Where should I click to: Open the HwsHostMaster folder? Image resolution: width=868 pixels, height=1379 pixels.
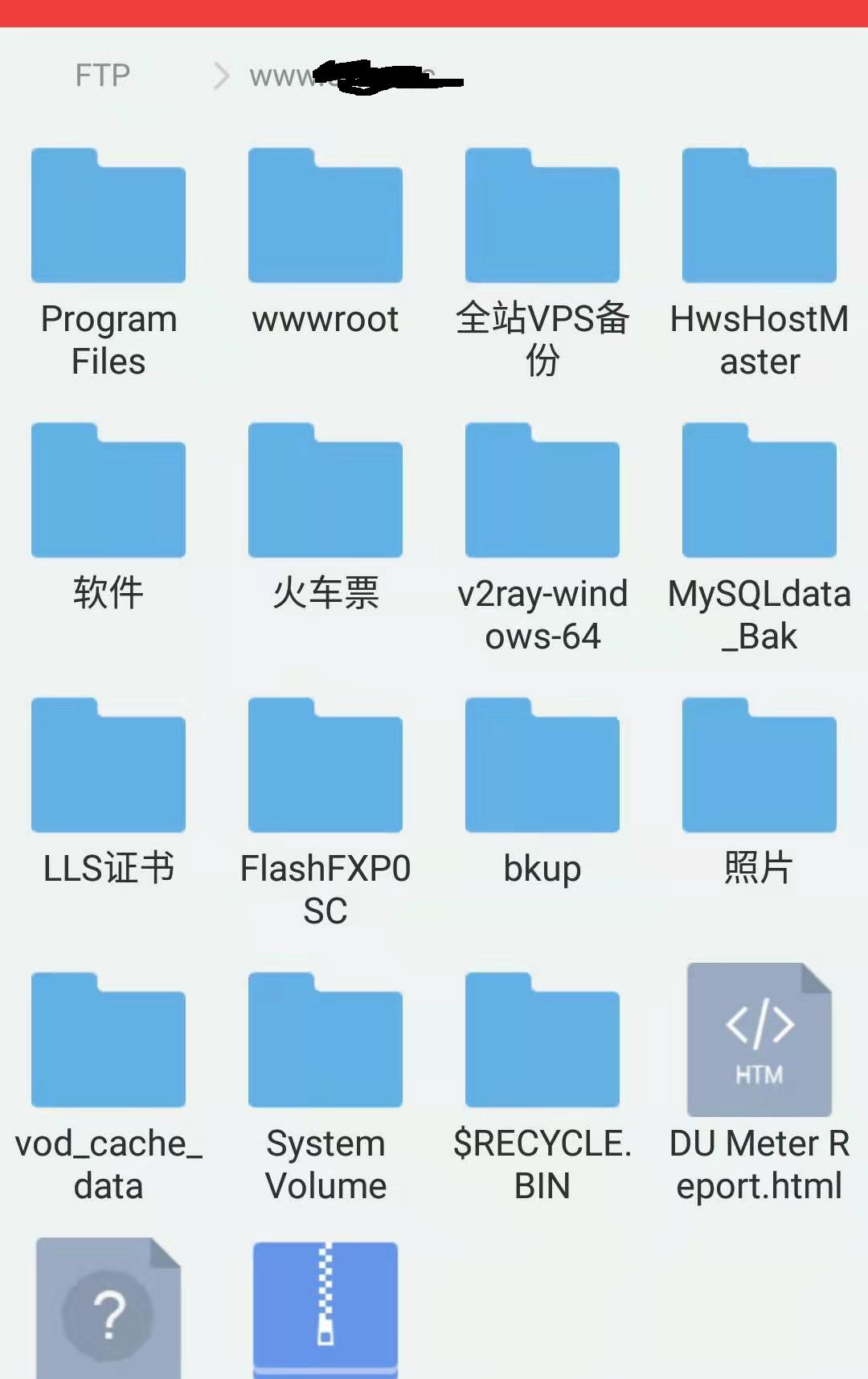click(x=759, y=217)
